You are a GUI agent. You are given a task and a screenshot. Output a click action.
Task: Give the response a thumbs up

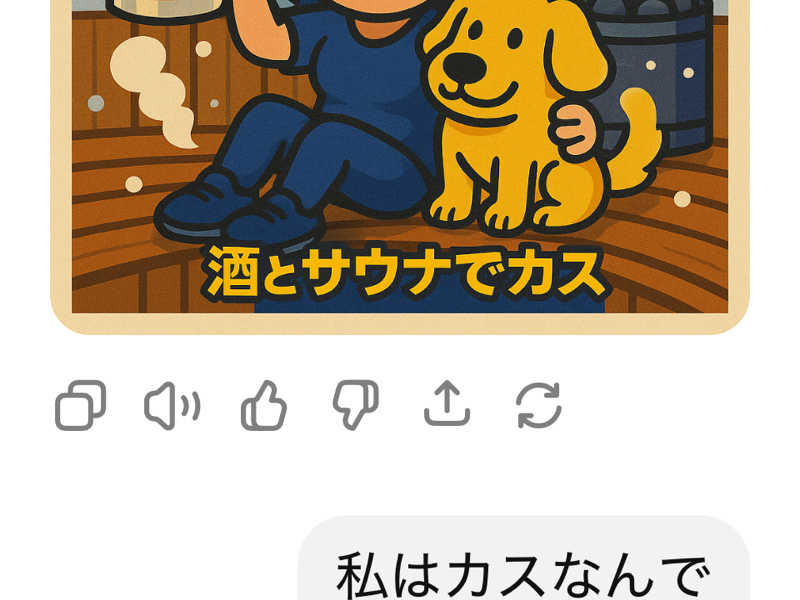click(x=264, y=406)
